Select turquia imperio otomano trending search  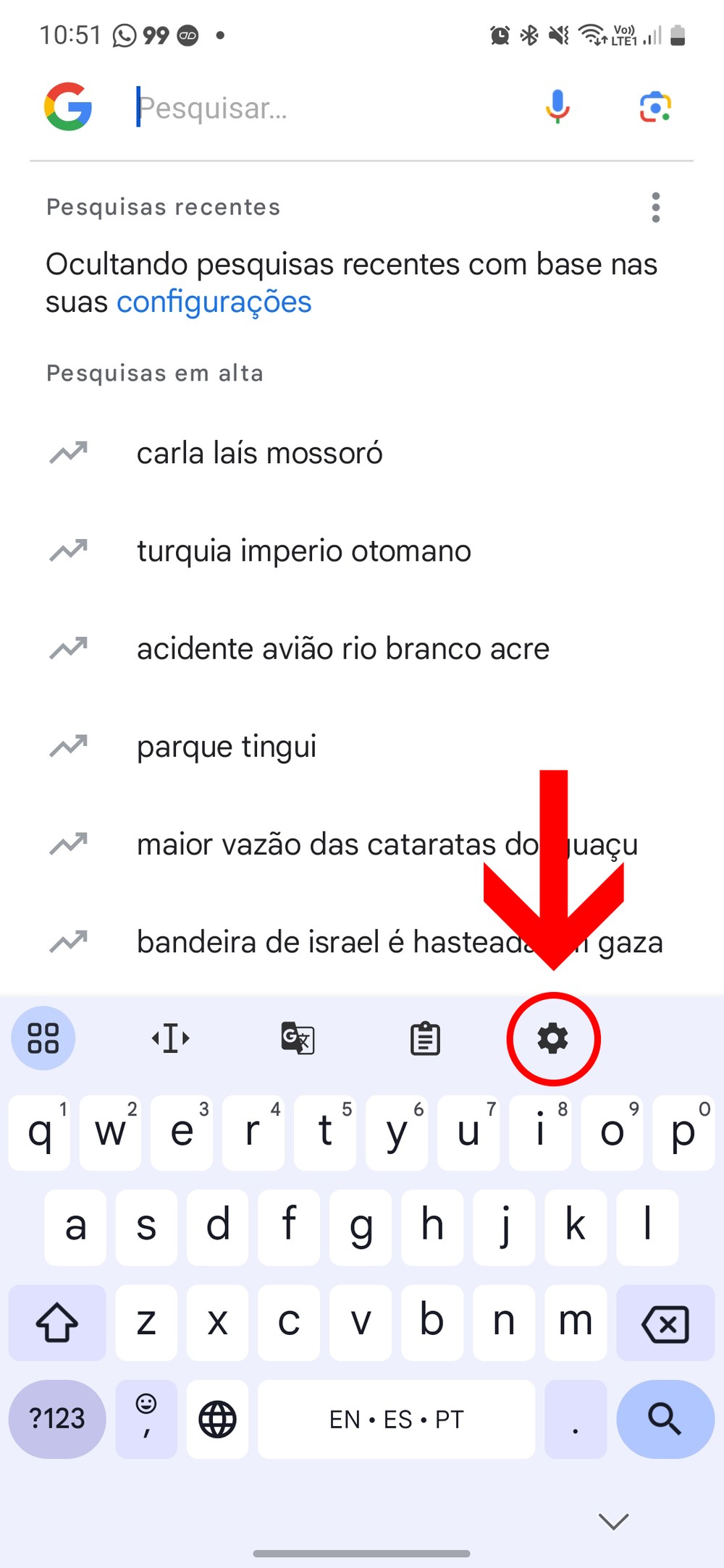[304, 551]
